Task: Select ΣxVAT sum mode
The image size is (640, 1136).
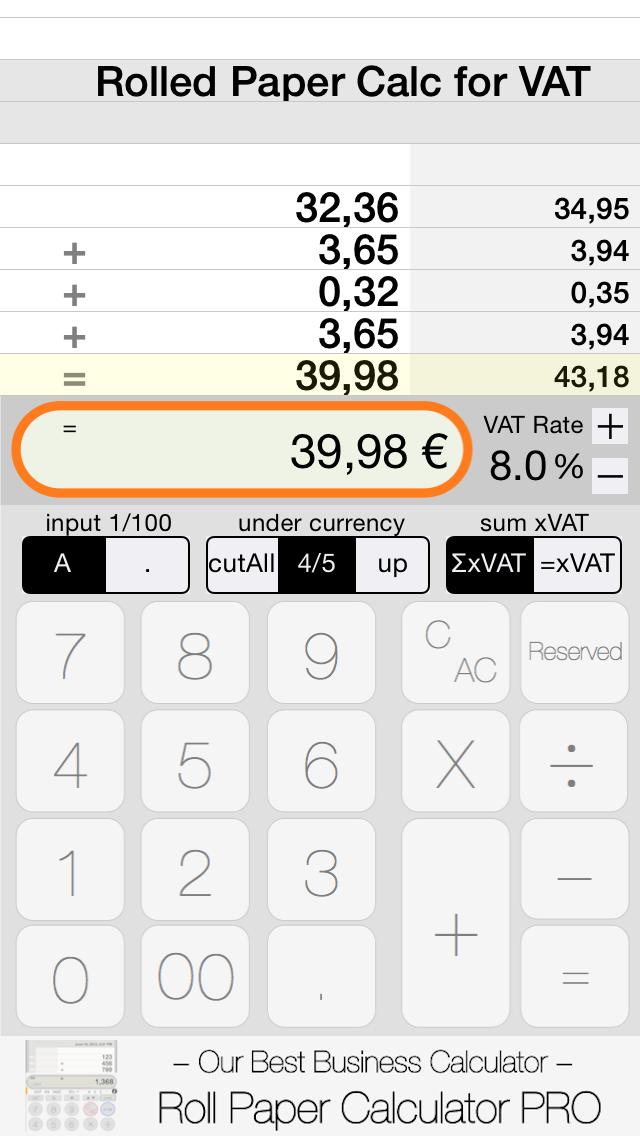Action: point(491,564)
